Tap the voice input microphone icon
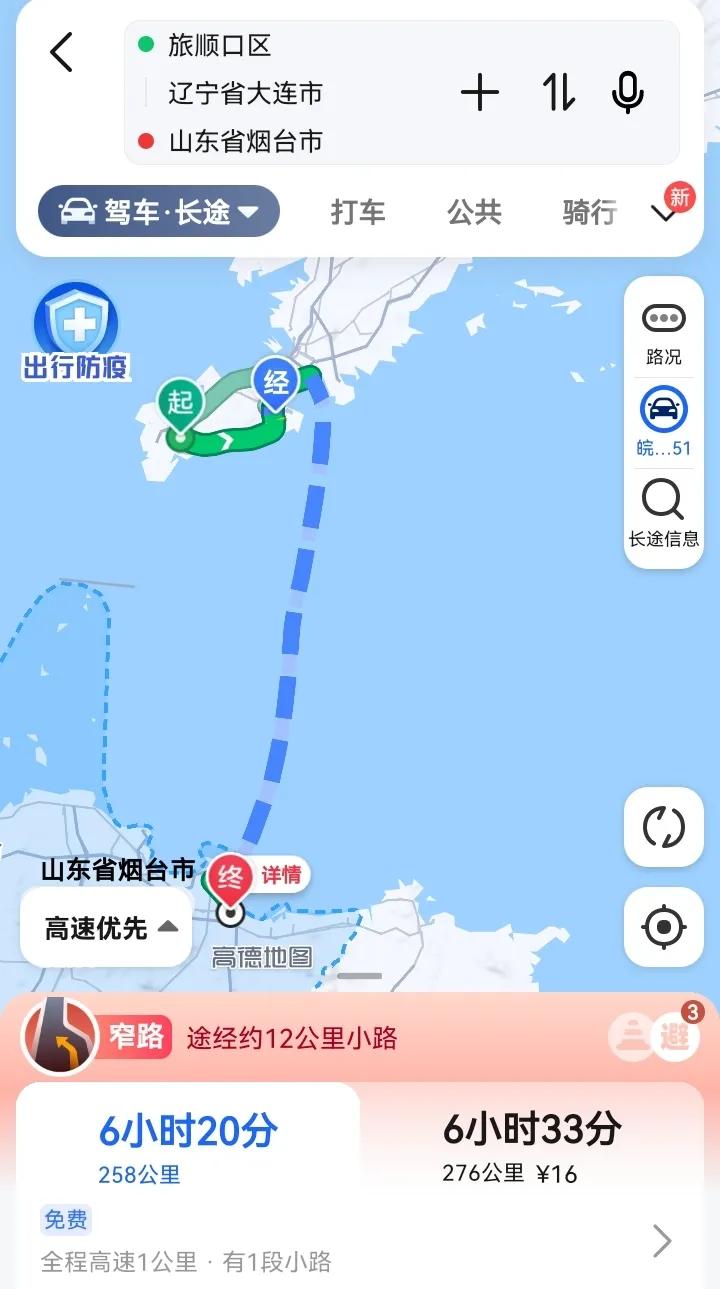Image resolution: width=720 pixels, height=1289 pixels. point(627,91)
